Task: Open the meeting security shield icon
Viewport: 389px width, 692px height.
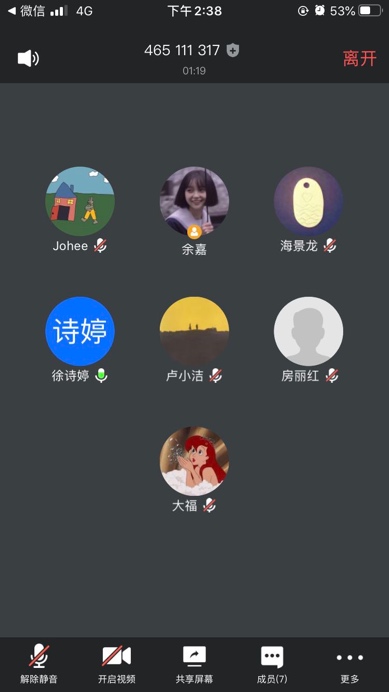Action: point(233,50)
